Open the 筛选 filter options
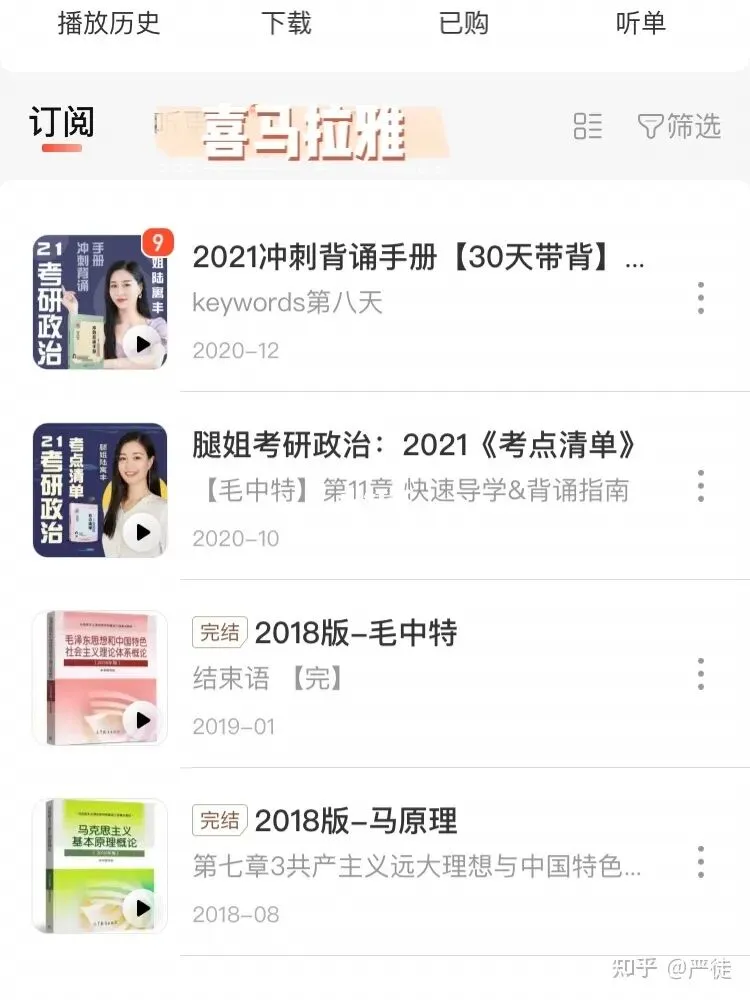Viewport: 750px width, 1000px height. [679, 126]
